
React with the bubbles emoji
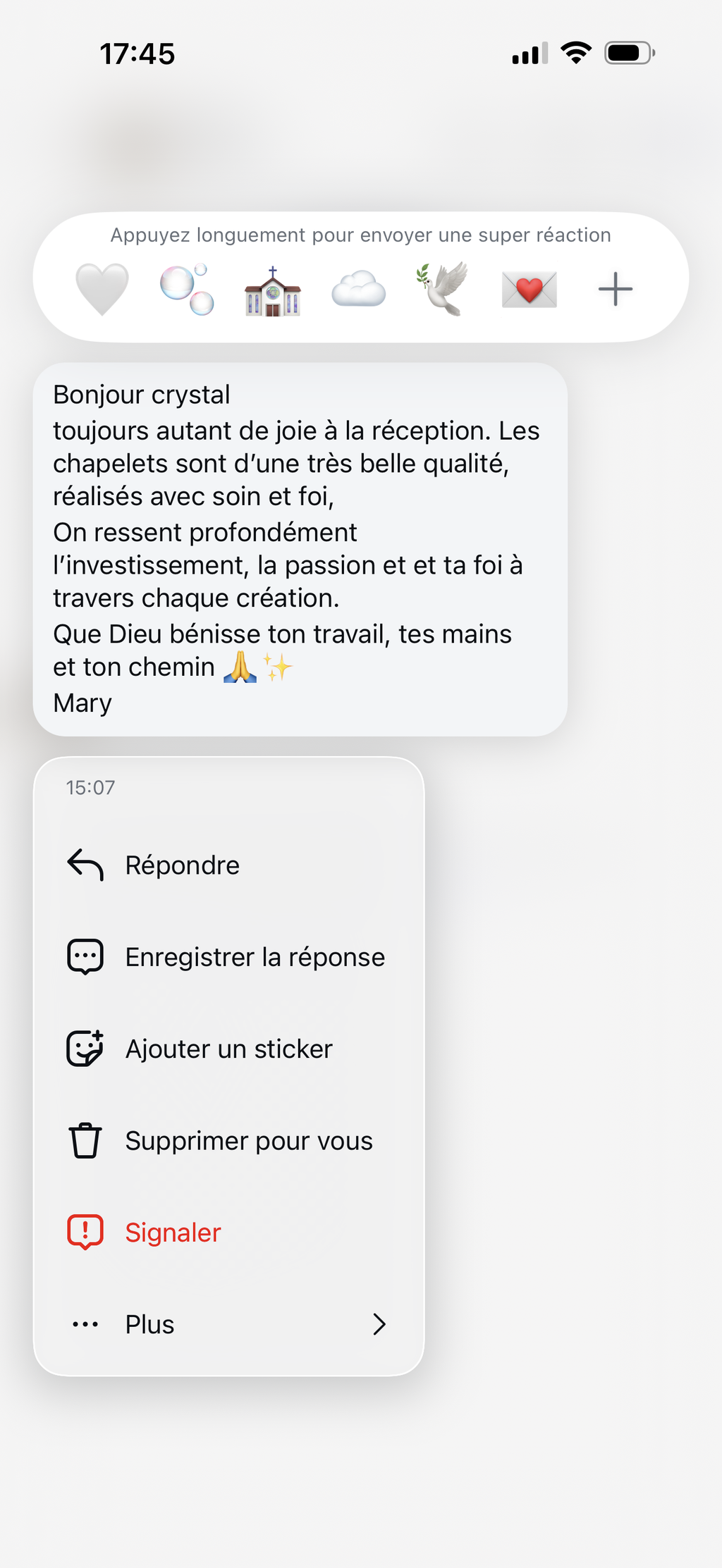pyautogui.click(x=187, y=289)
